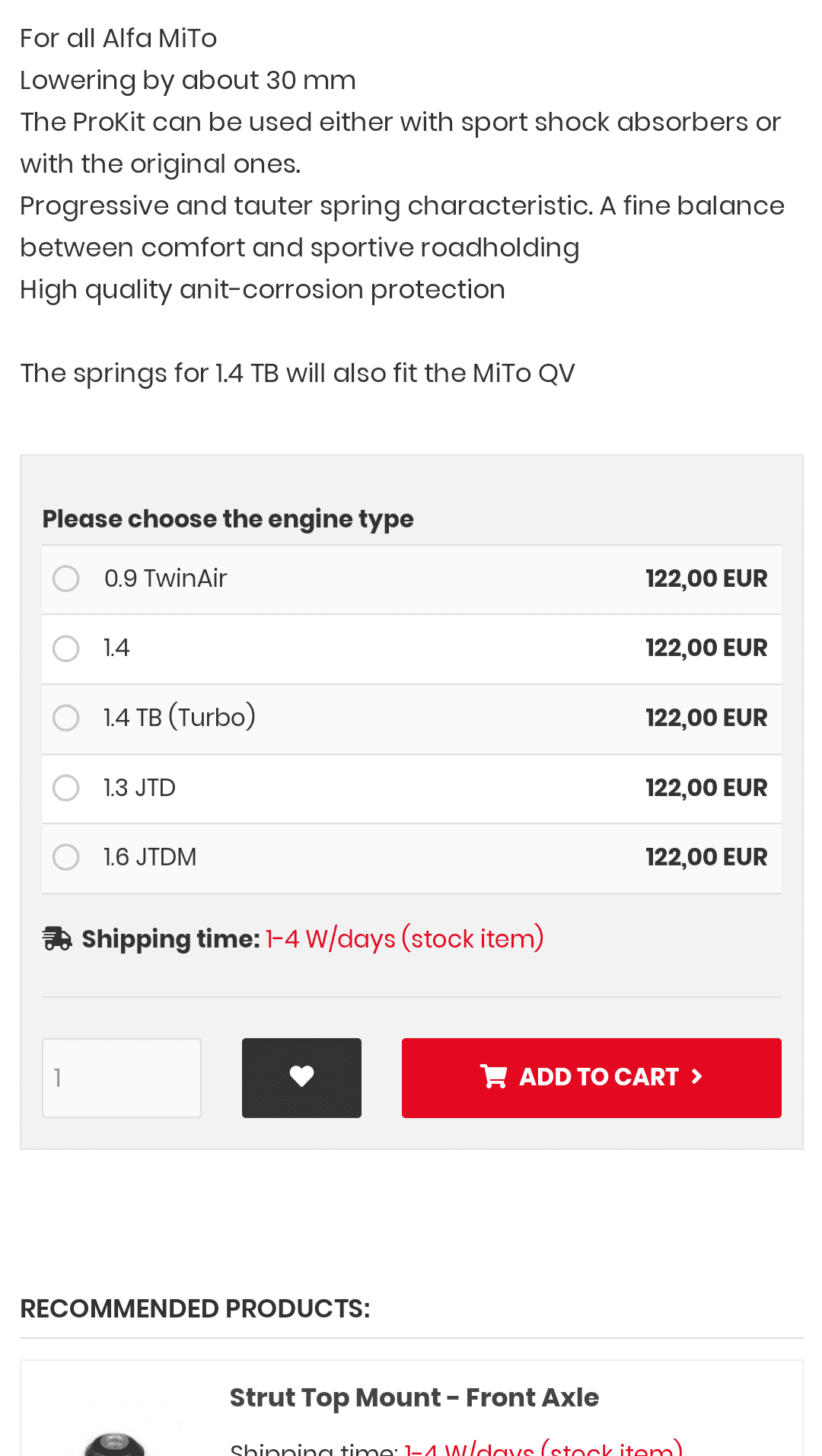Tap the quantity input field
Viewport: 822px width, 1456px height.
[122, 1078]
